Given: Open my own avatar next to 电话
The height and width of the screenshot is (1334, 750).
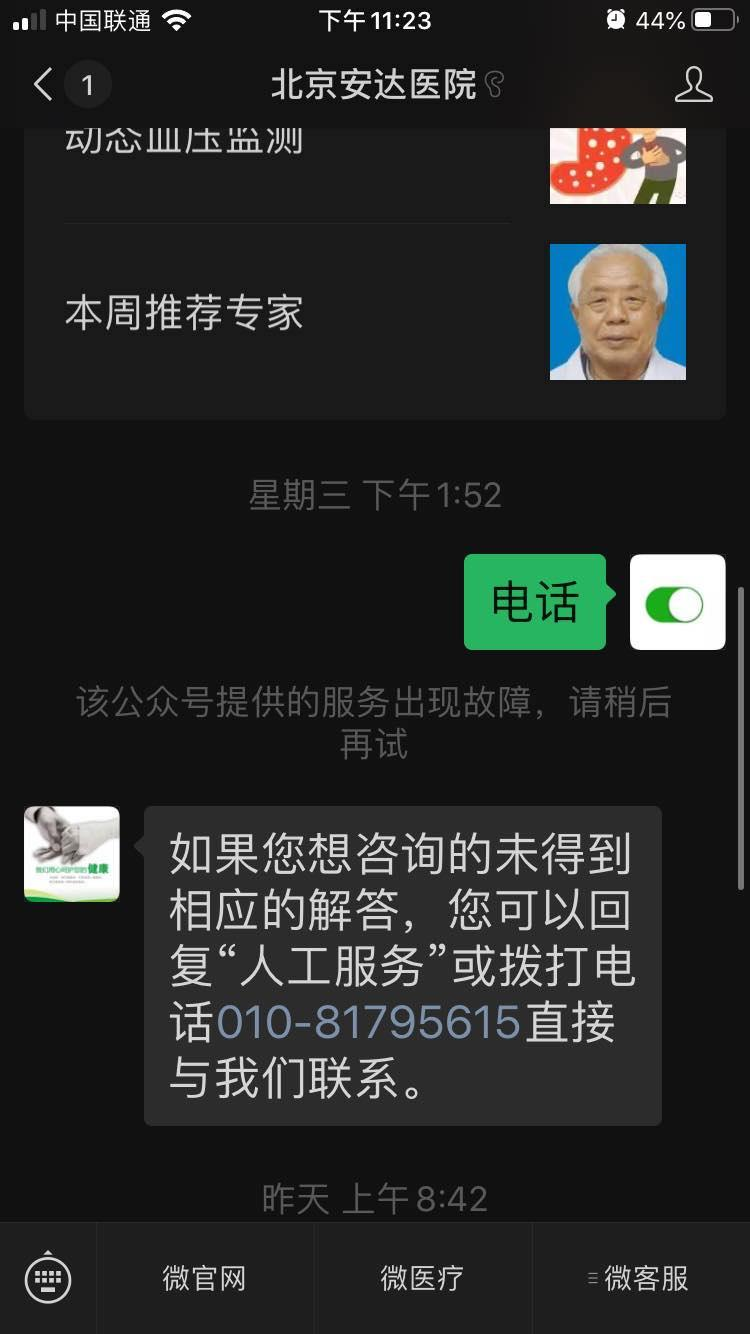Looking at the screenshot, I should pyautogui.click(x=677, y=602).
